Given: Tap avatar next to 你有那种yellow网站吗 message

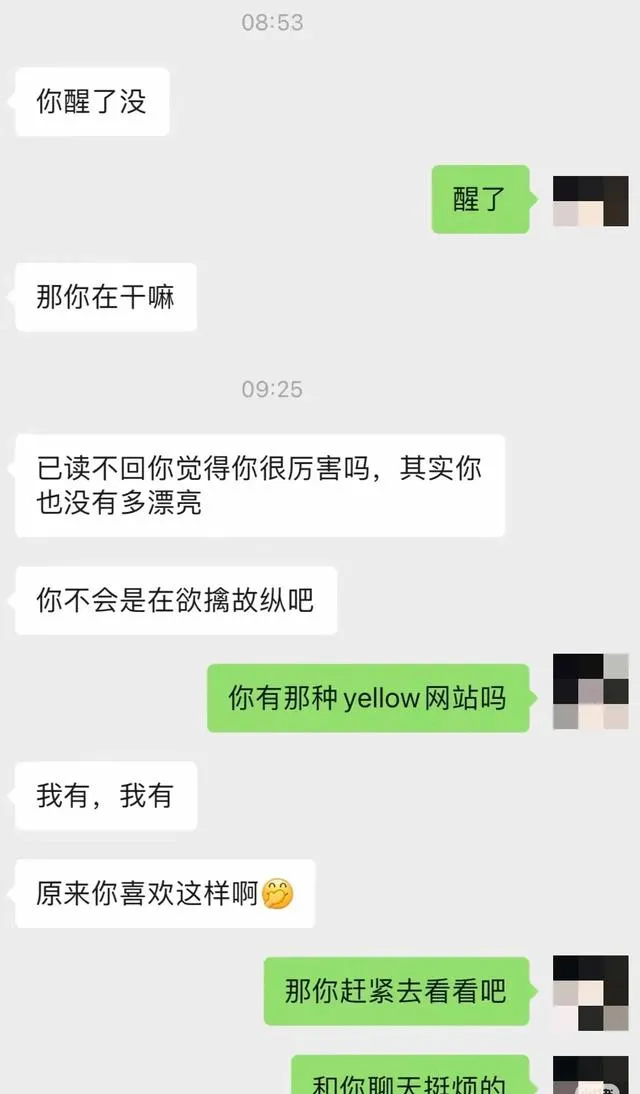Looking at the screenshot, I should pos(591,692).
